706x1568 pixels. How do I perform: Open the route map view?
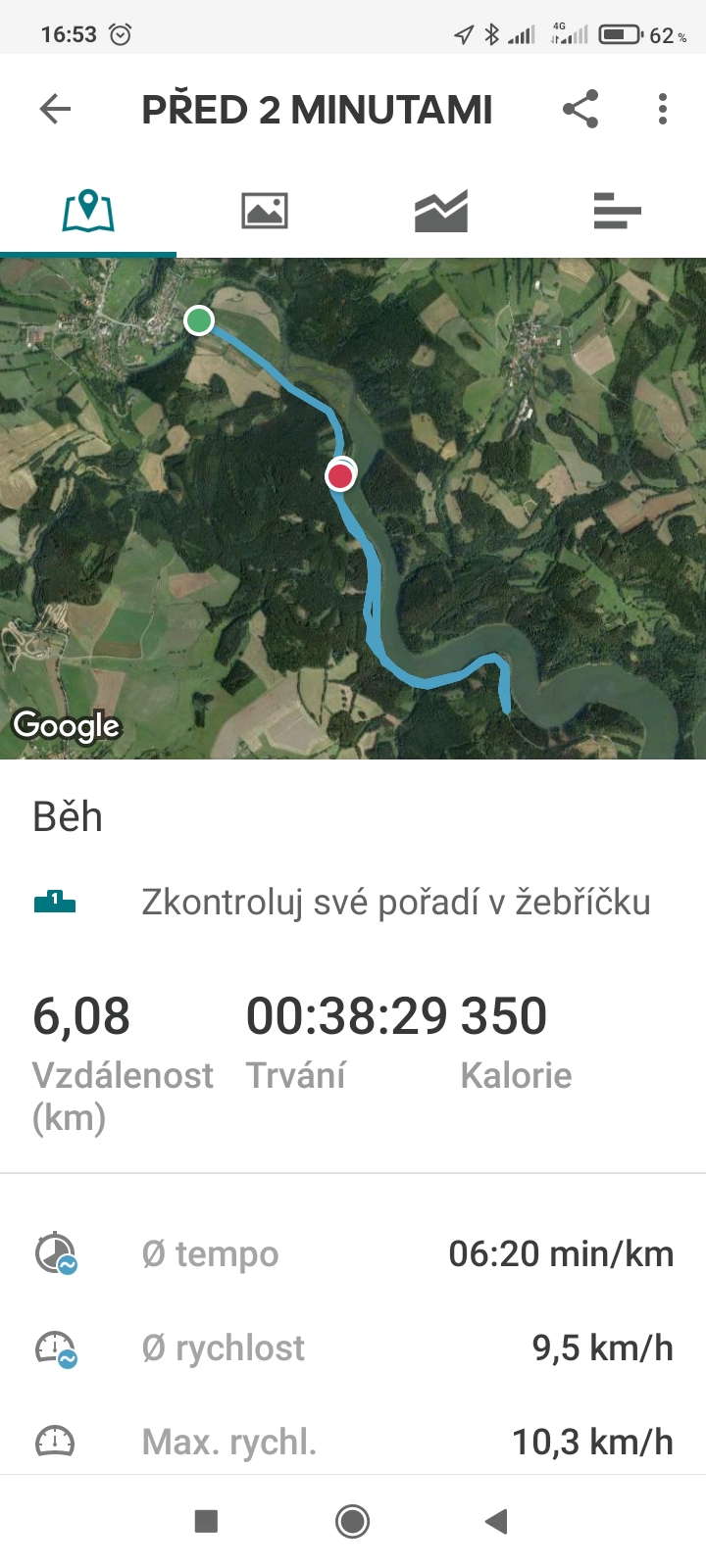[353, 509]
